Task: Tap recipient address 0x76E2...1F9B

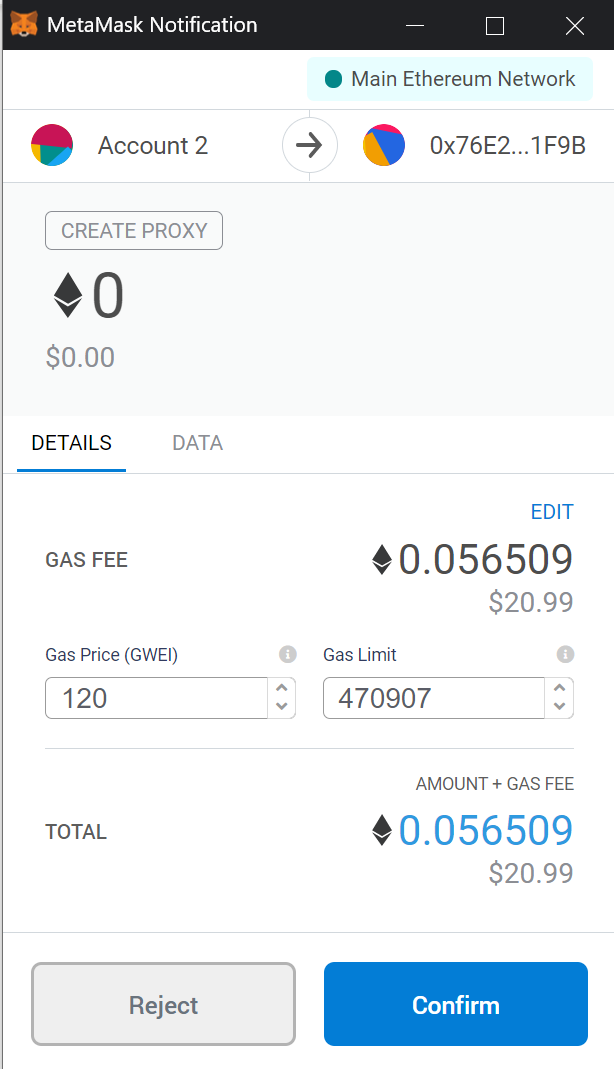Action: [508, 145]
